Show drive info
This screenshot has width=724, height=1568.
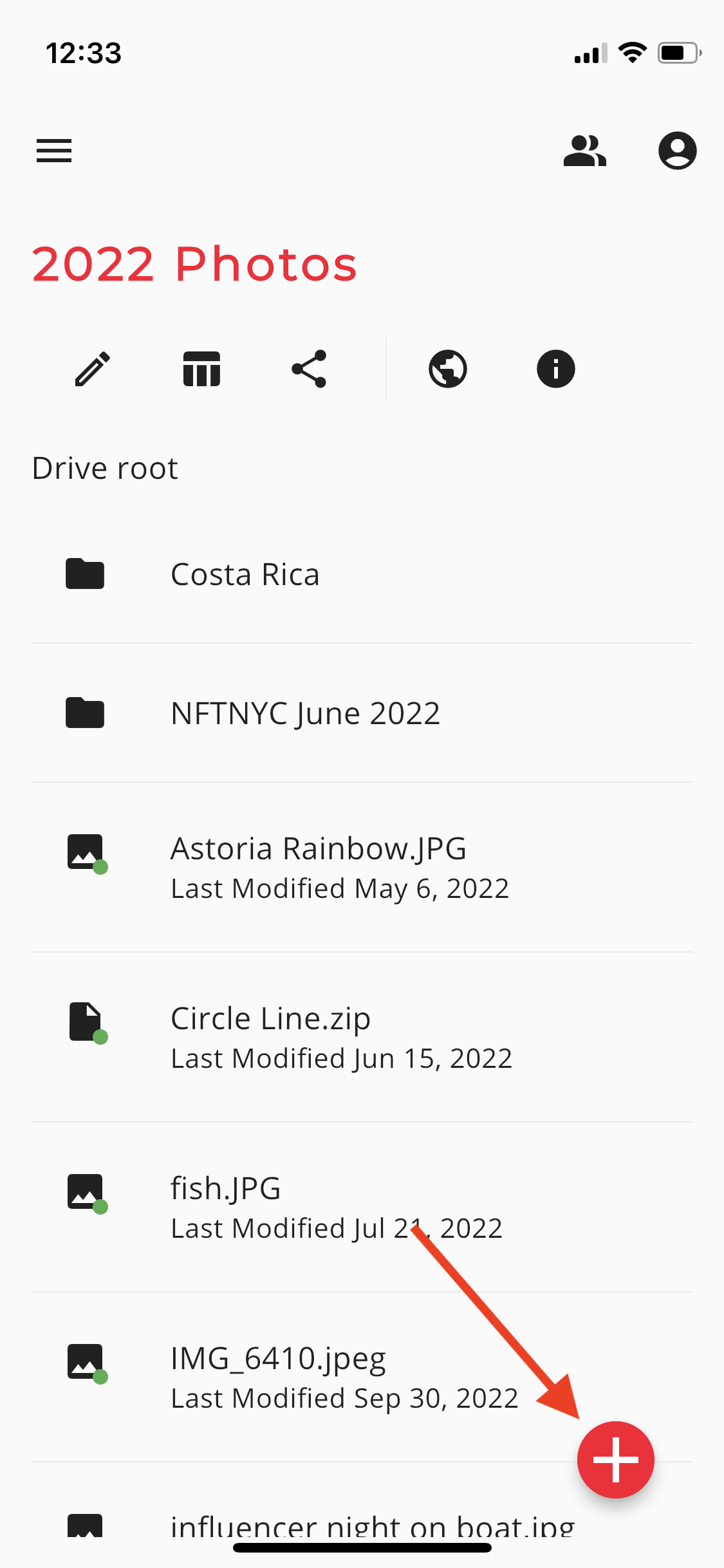point(556,369)
